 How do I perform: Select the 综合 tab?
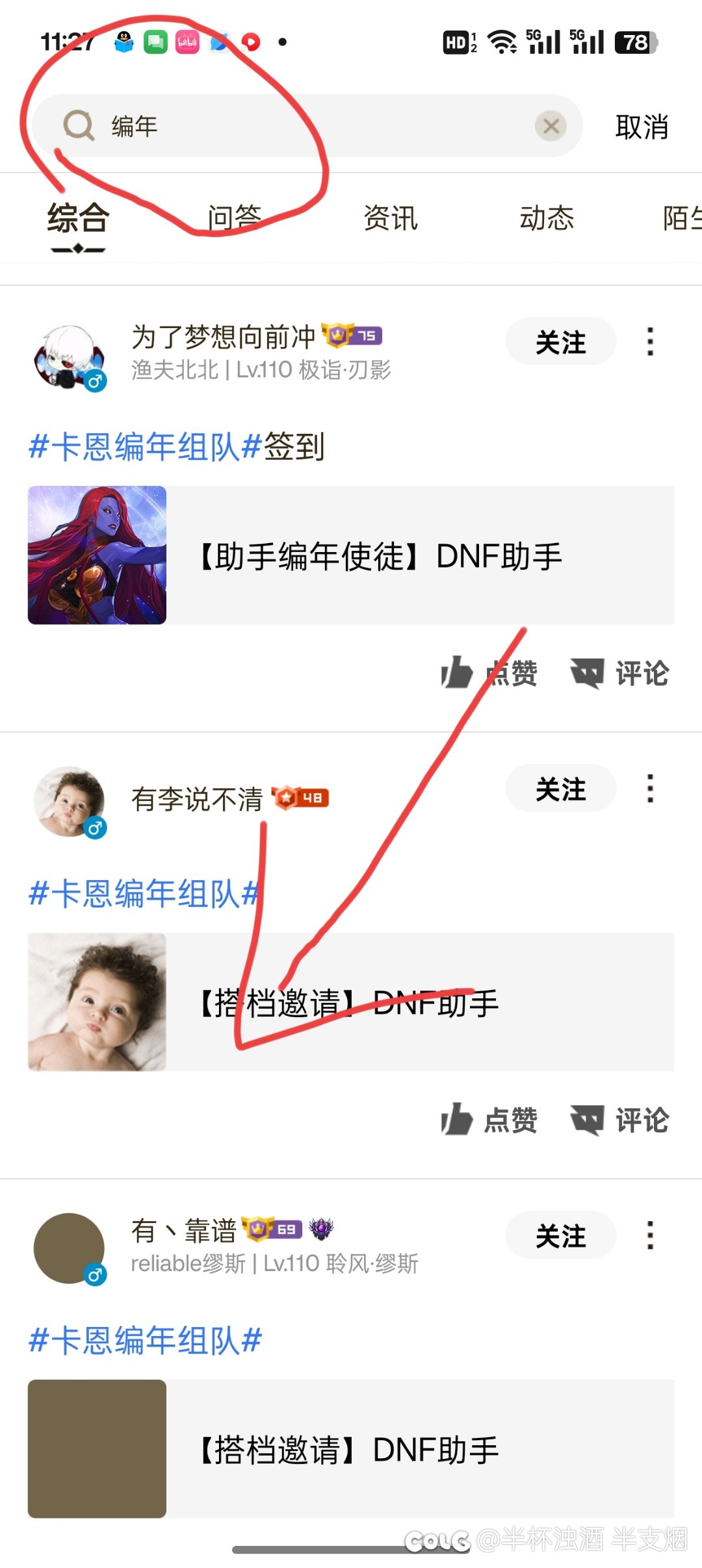[x=78, y=218]
